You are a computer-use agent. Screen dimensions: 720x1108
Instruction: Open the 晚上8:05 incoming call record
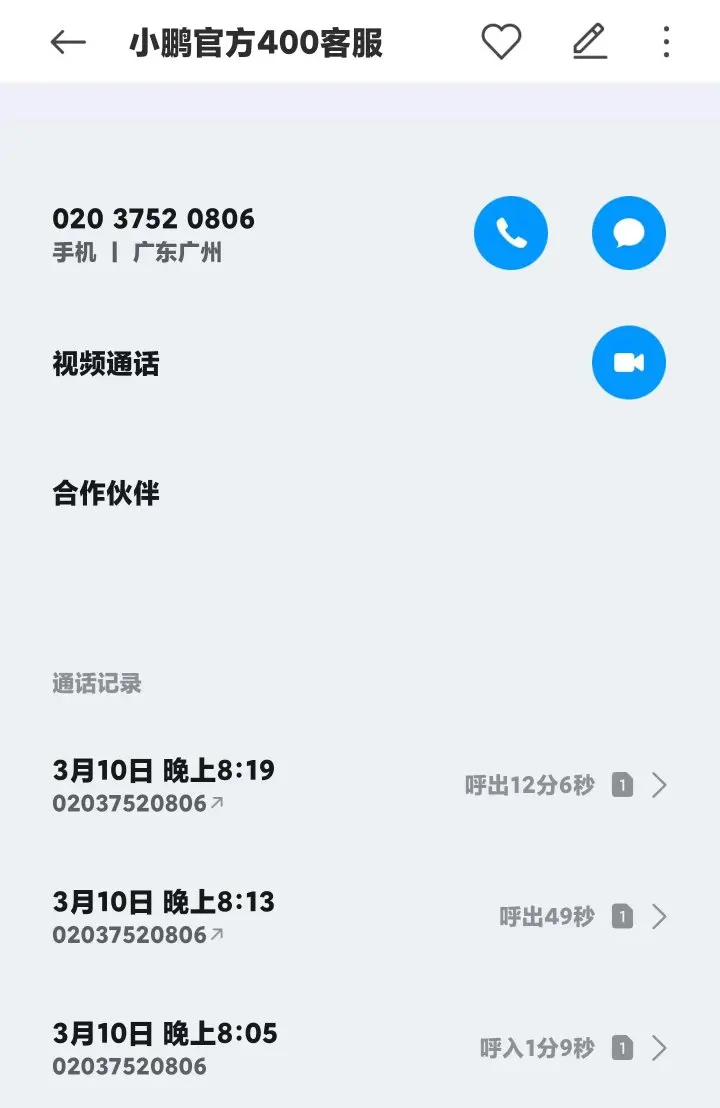pos(360,1047)
